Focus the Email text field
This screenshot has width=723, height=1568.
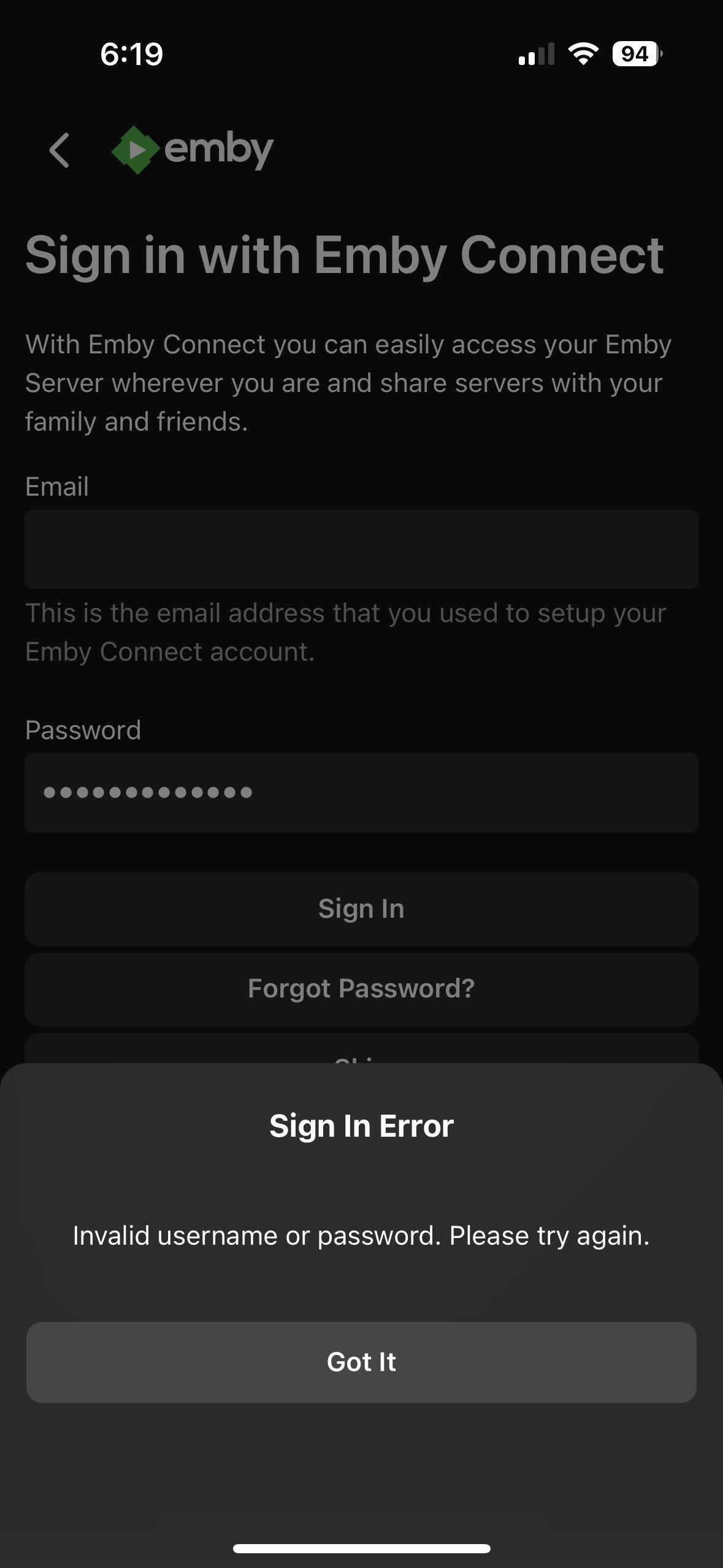coord(361,549)
